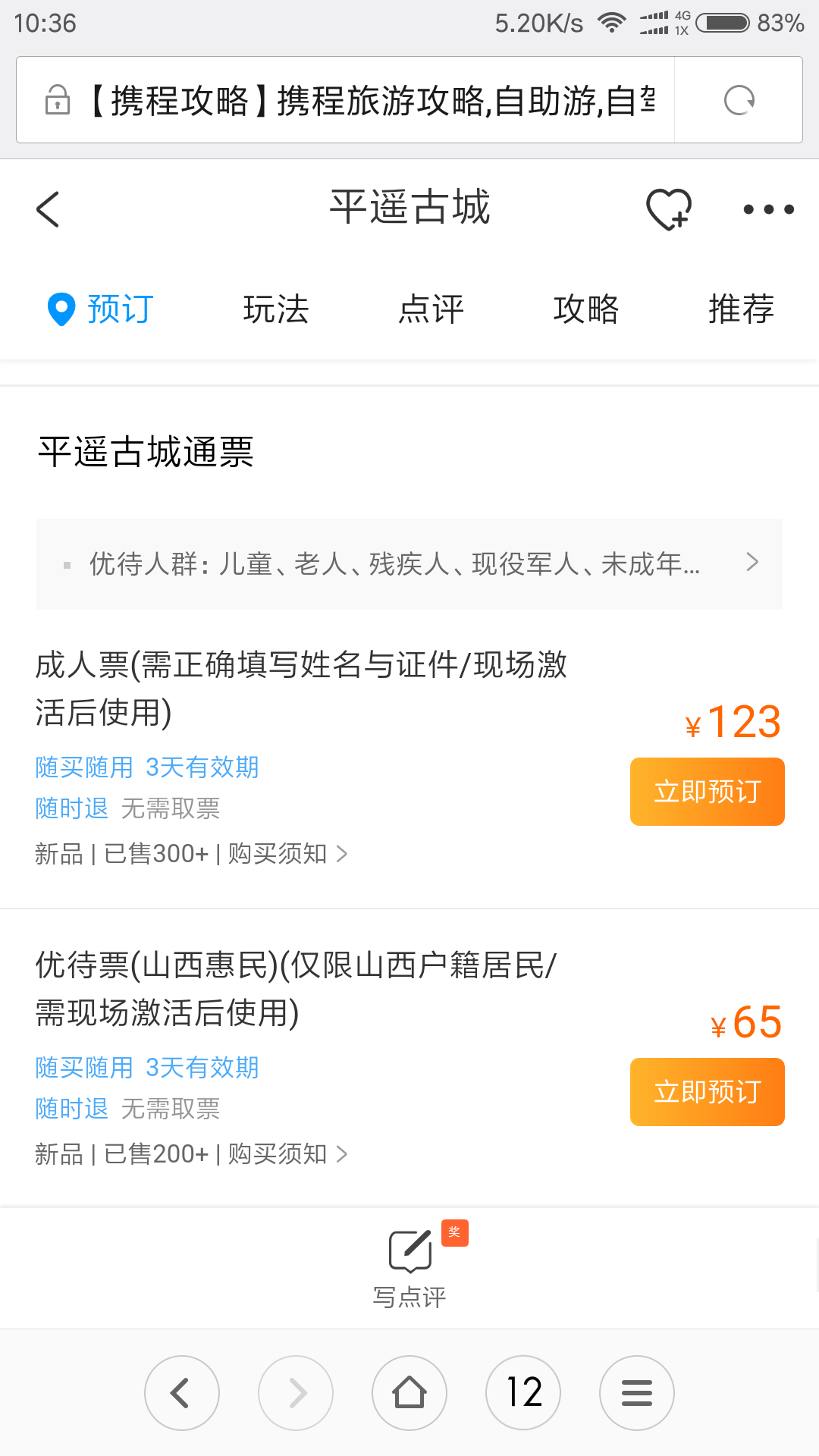Write a review with 写点评
This screenshot has width=819, height=1456.
coord(409,1268)
